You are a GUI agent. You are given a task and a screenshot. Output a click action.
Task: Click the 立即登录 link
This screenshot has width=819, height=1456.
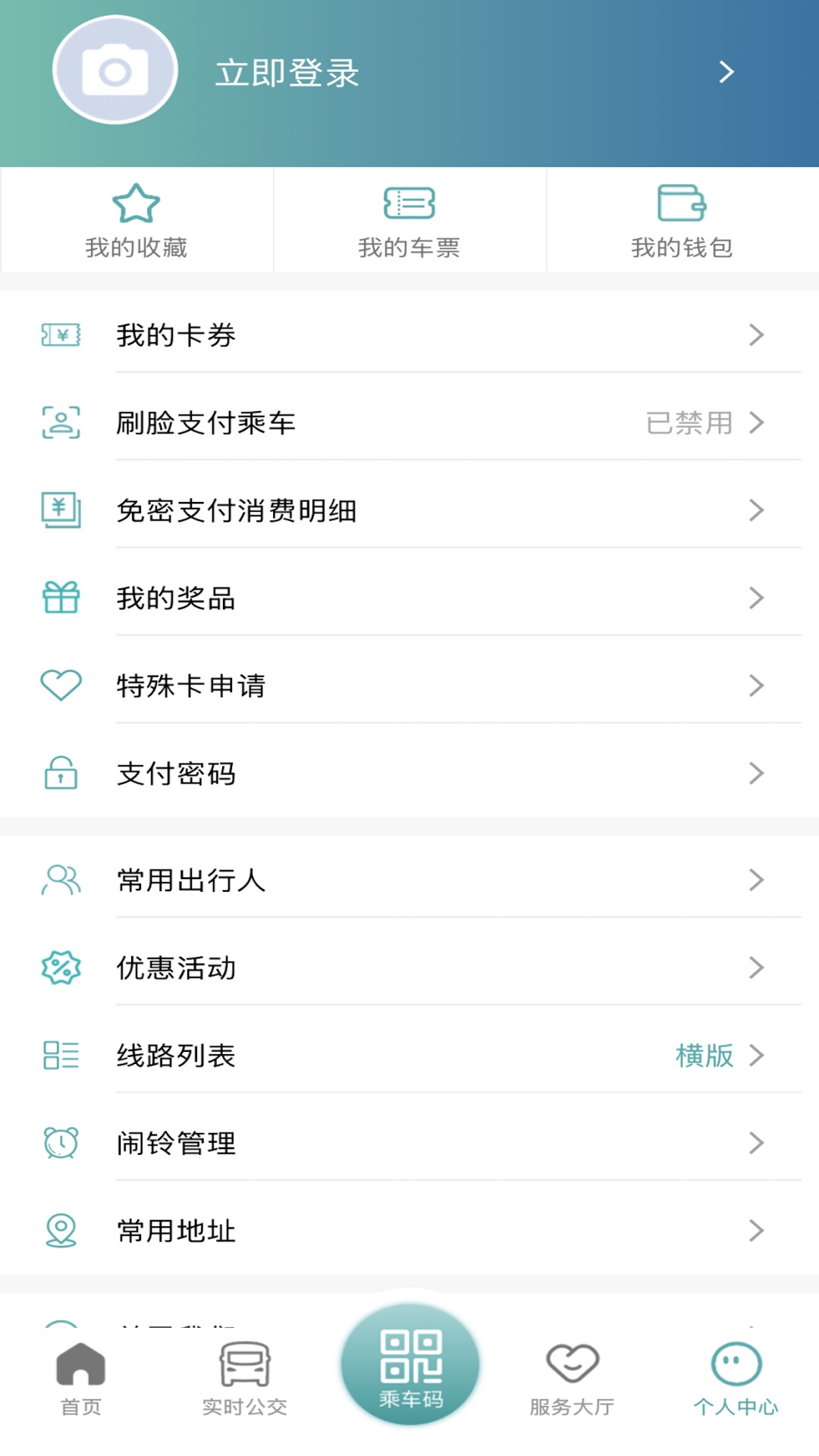click(x=287, y=72)
